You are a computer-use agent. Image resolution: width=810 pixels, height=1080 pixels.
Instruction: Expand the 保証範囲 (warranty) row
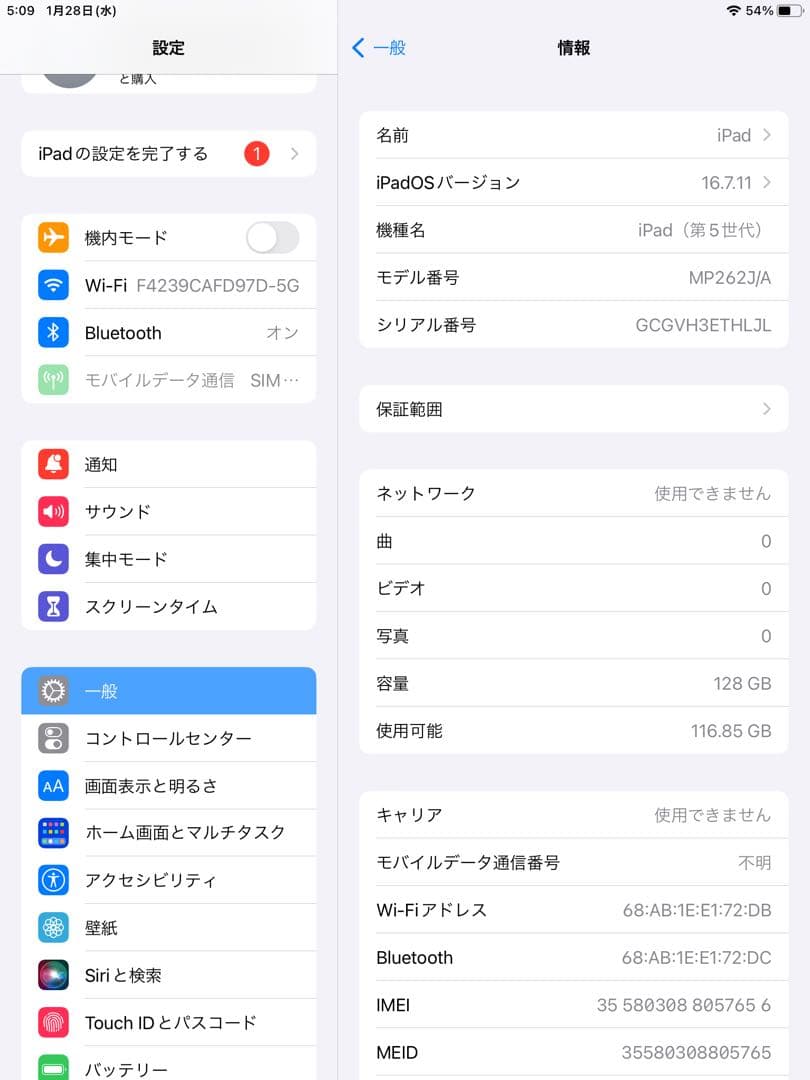[x=573, y=409]
